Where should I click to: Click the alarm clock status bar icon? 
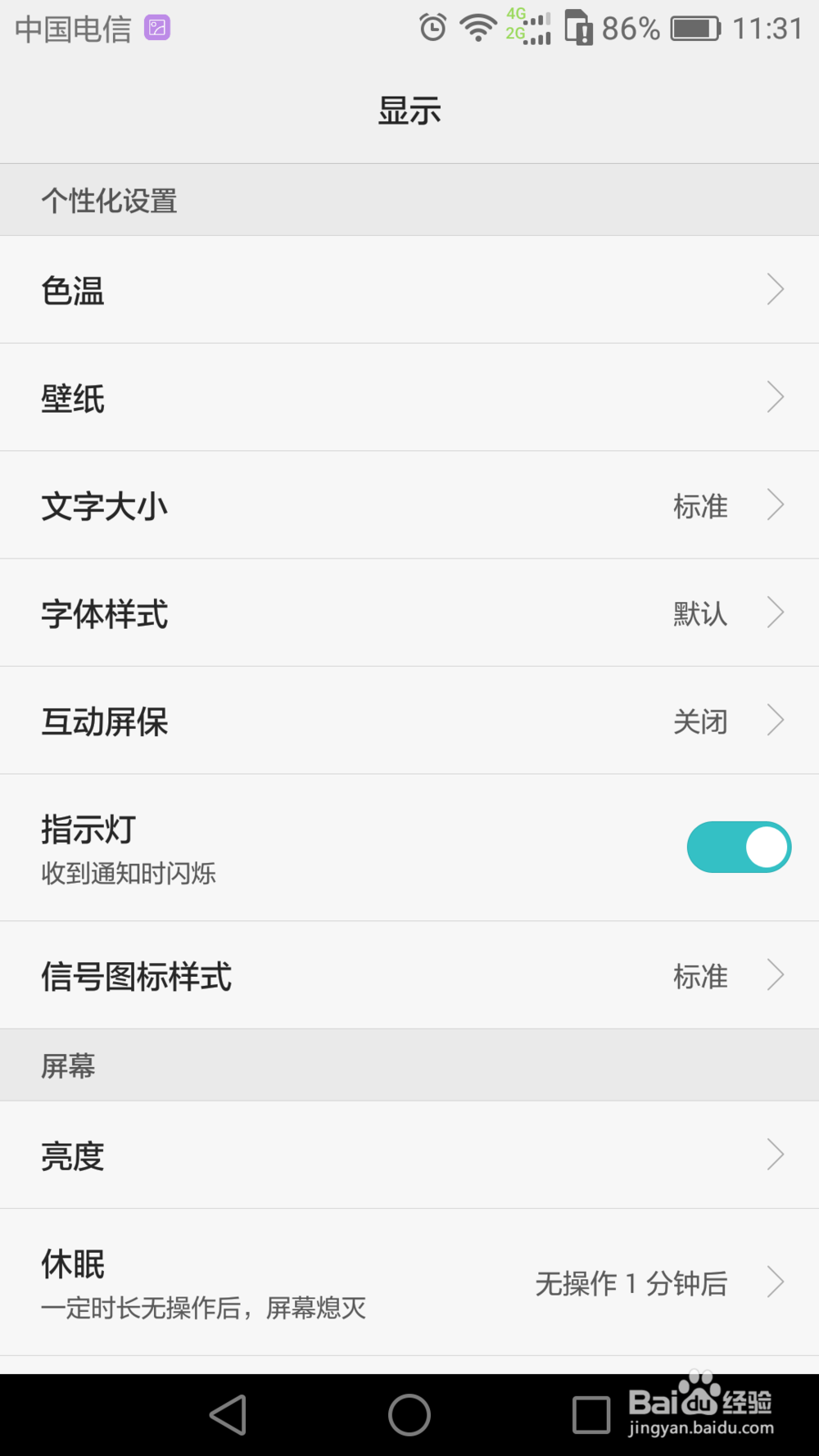[432, 27]
